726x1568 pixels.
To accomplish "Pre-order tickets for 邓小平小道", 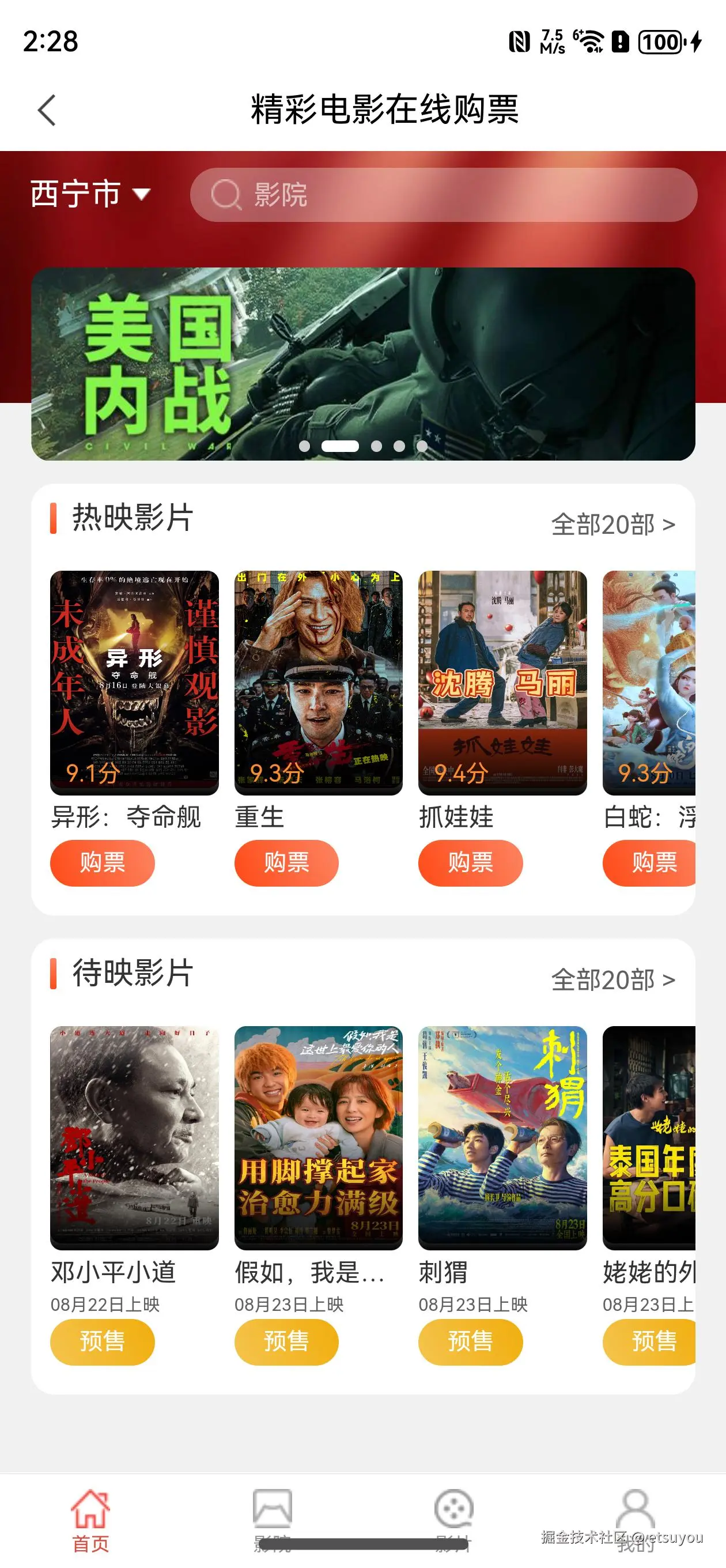I will [102, 1341].
